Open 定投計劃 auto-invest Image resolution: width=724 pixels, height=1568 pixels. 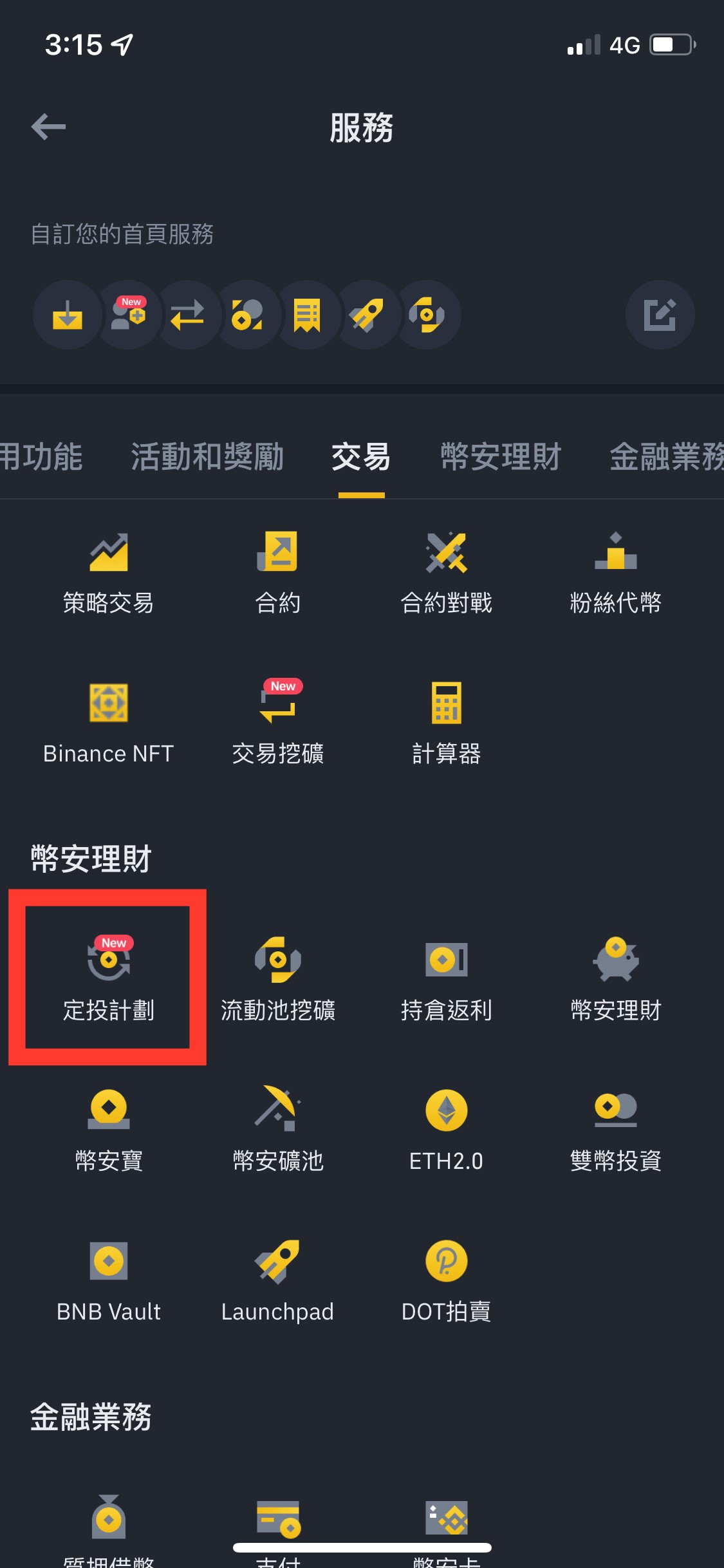(x=109, y=978)
